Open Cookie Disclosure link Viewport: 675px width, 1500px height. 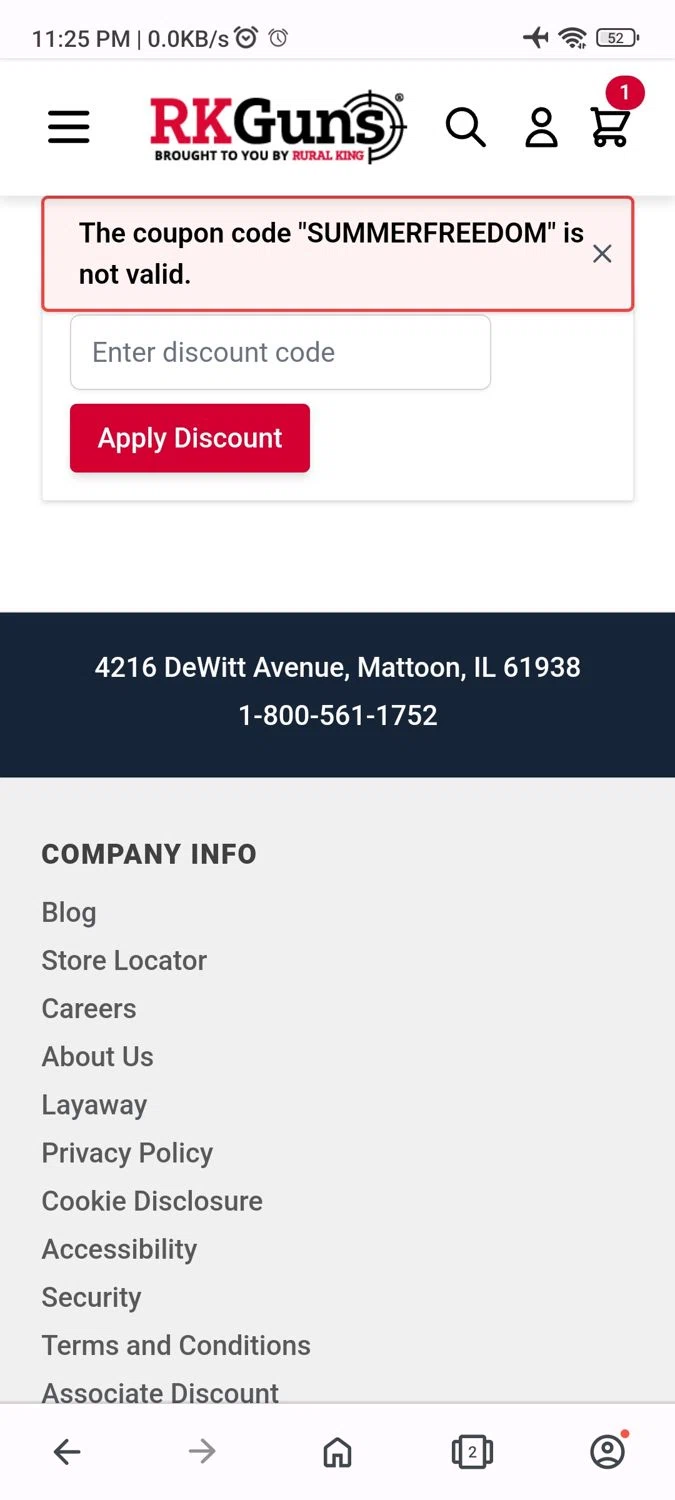[152, 1201]
